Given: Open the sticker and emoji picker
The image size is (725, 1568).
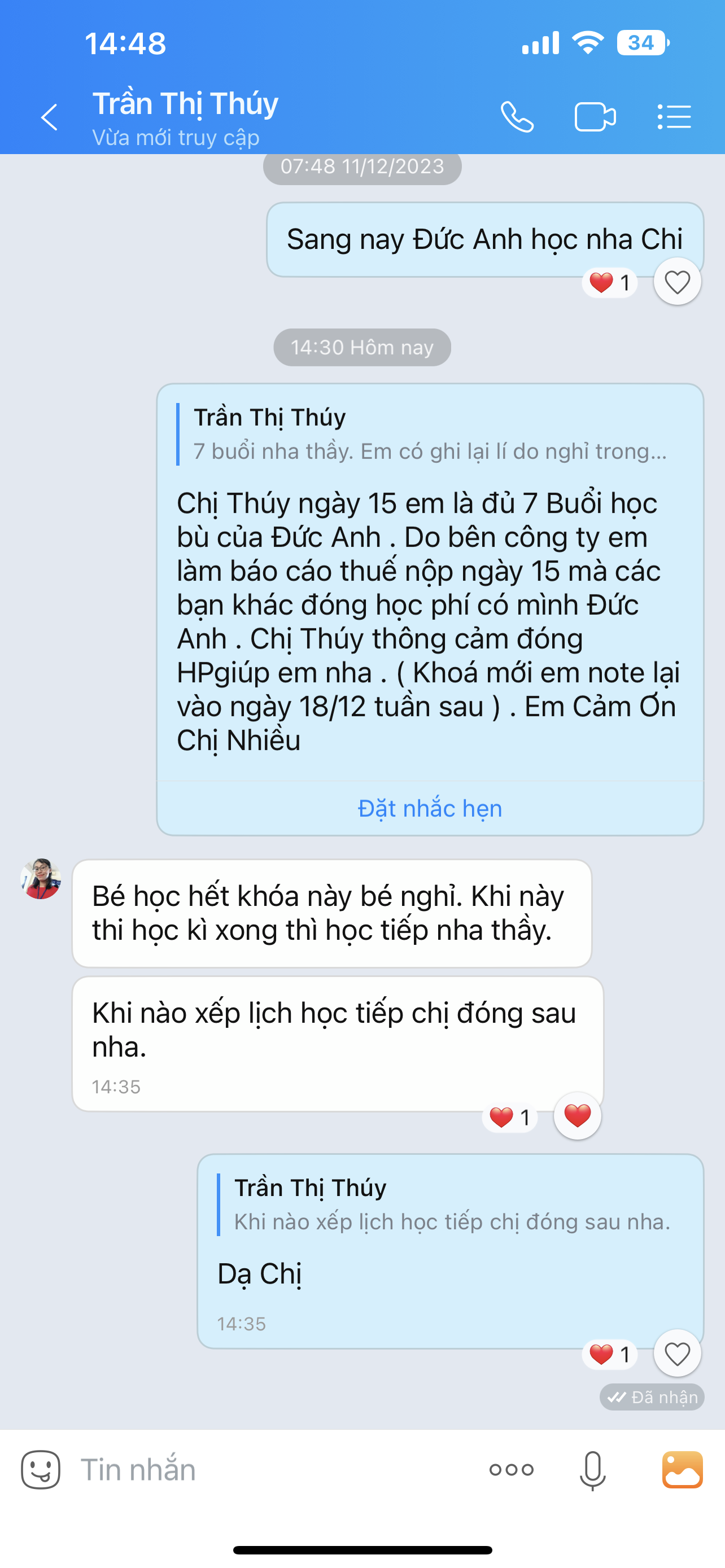Looking at the screenshot, I should coord(41,1470).
